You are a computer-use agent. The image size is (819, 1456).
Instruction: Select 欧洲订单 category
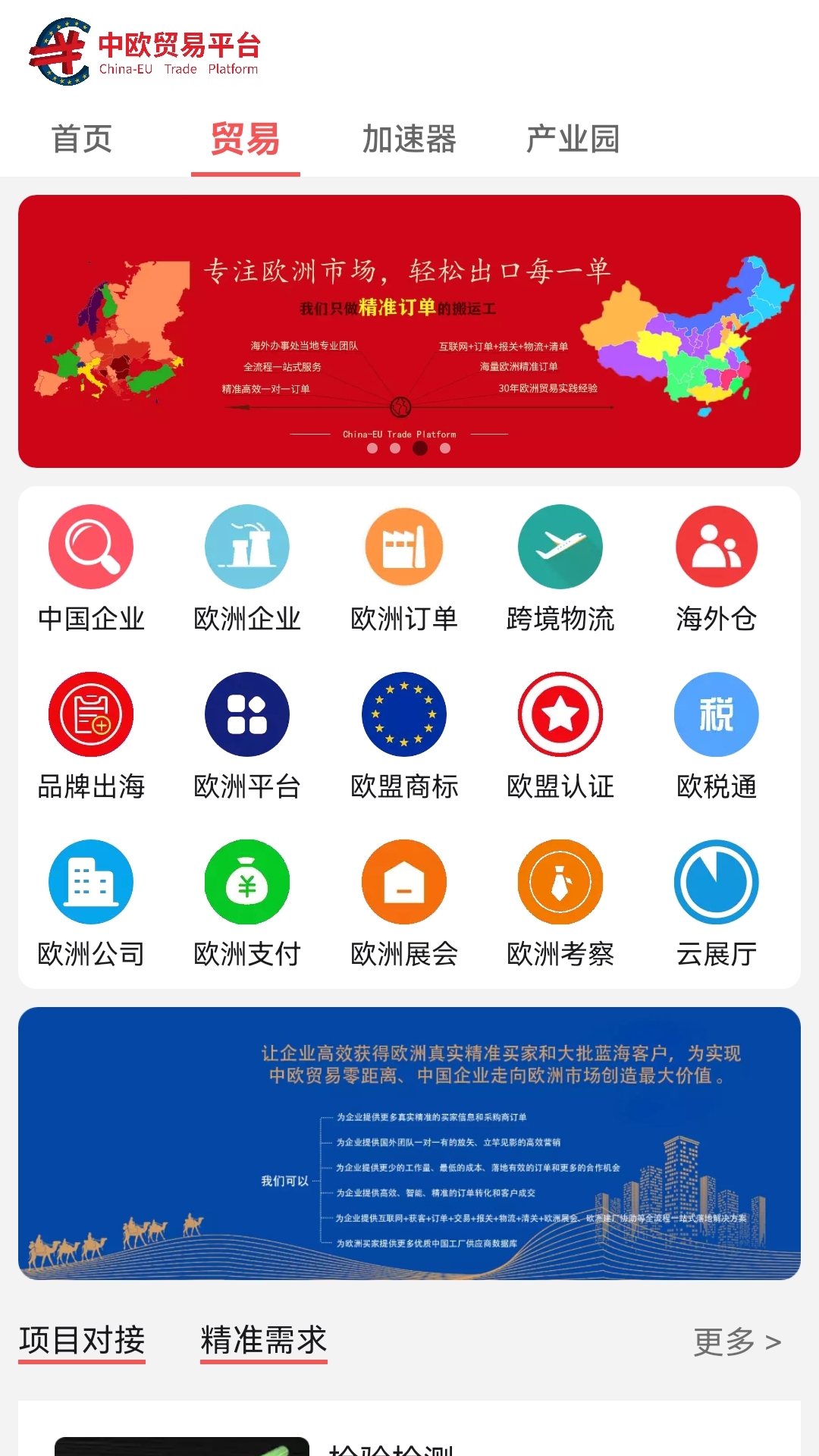point(404,569)
